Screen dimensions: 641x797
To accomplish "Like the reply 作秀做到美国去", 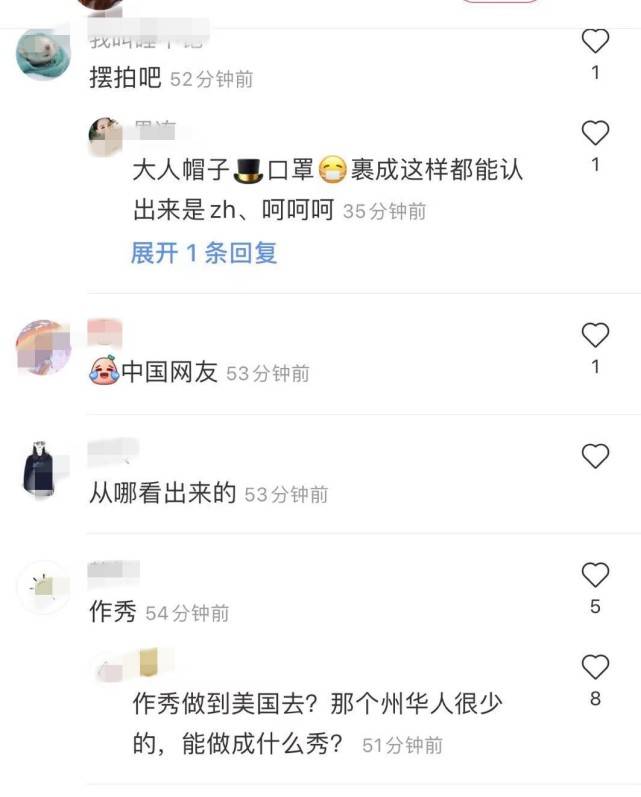I will tap(595, 667).
